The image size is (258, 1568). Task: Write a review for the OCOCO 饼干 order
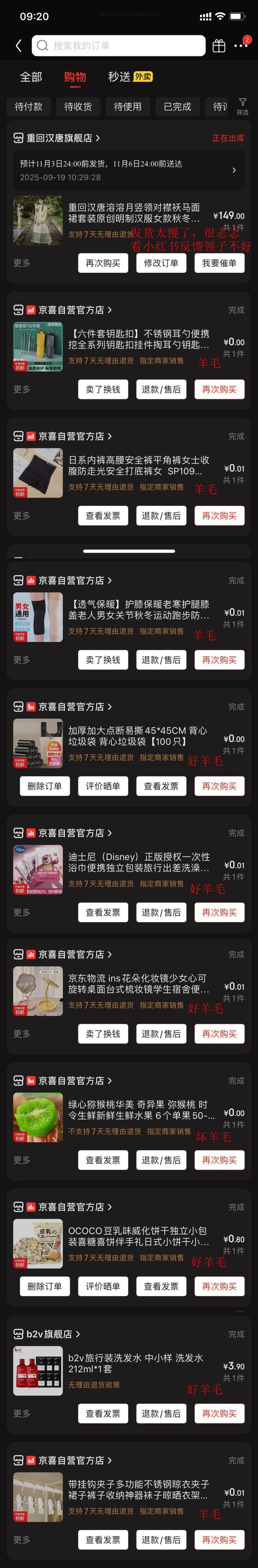[103, 1287]
